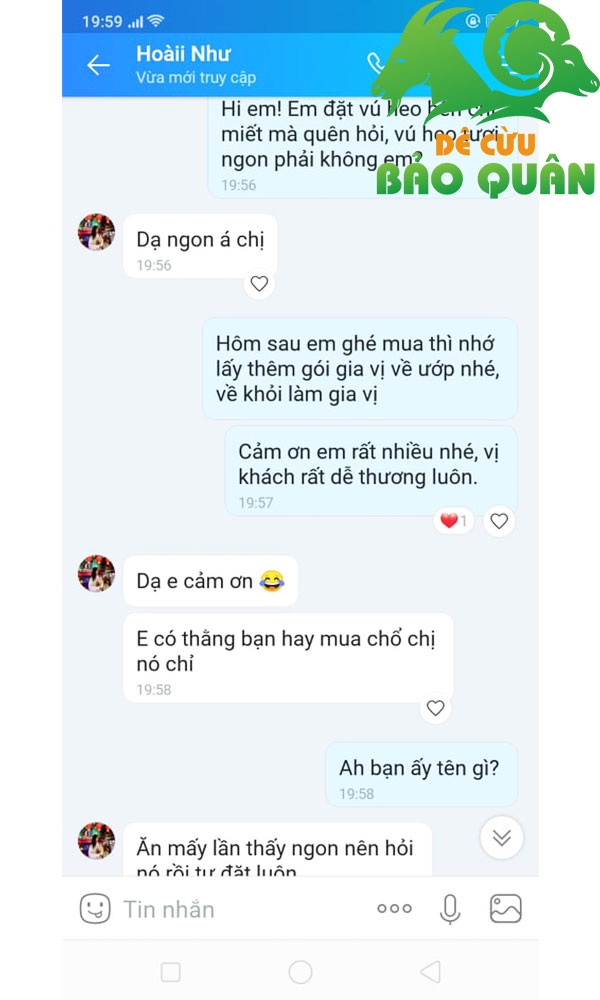Go back using the header arrow
Viewport: 600px width, 1000px height.
click(x=98, y=65)
